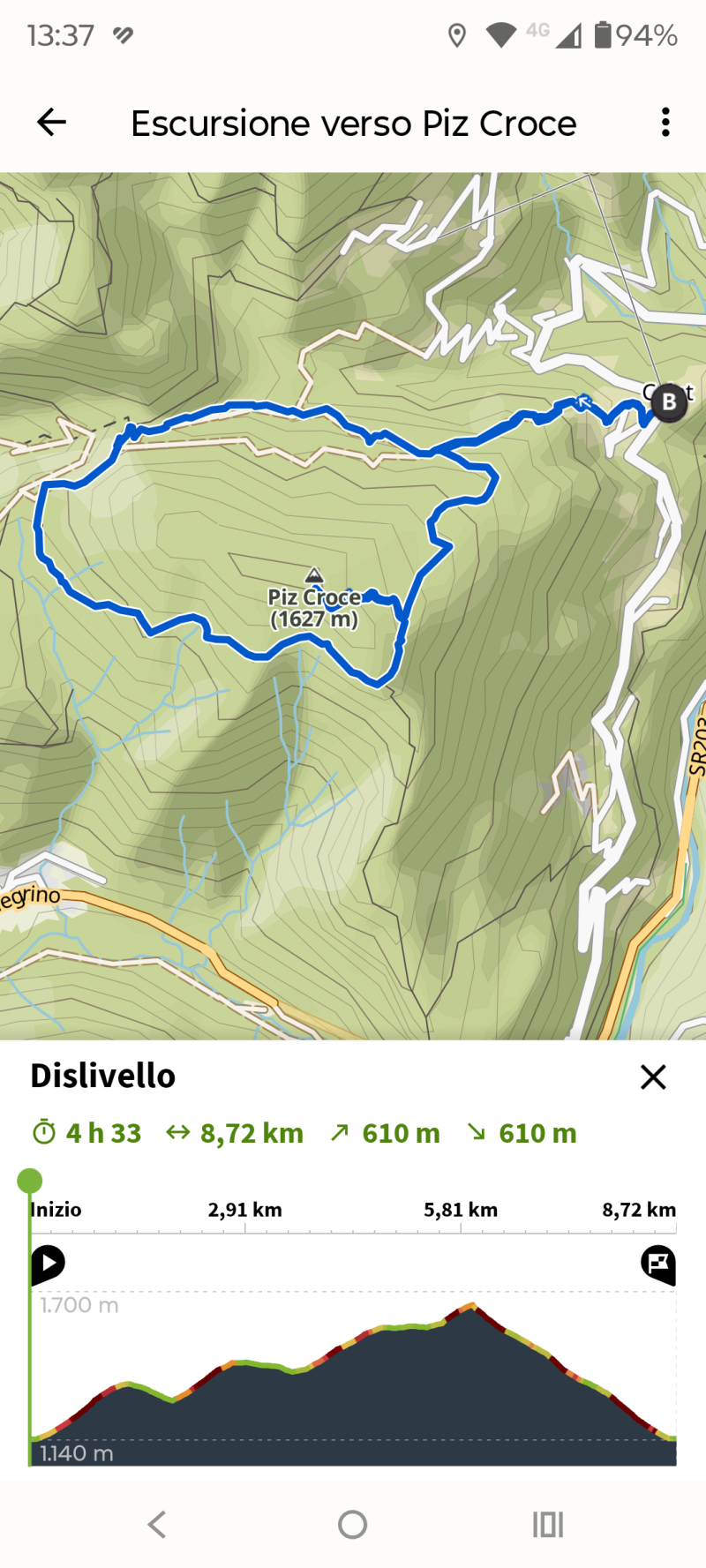This screenshot has height=1568, width=706.
Task: Close the Dislivello elevation panel
Action: (653, 1077)
